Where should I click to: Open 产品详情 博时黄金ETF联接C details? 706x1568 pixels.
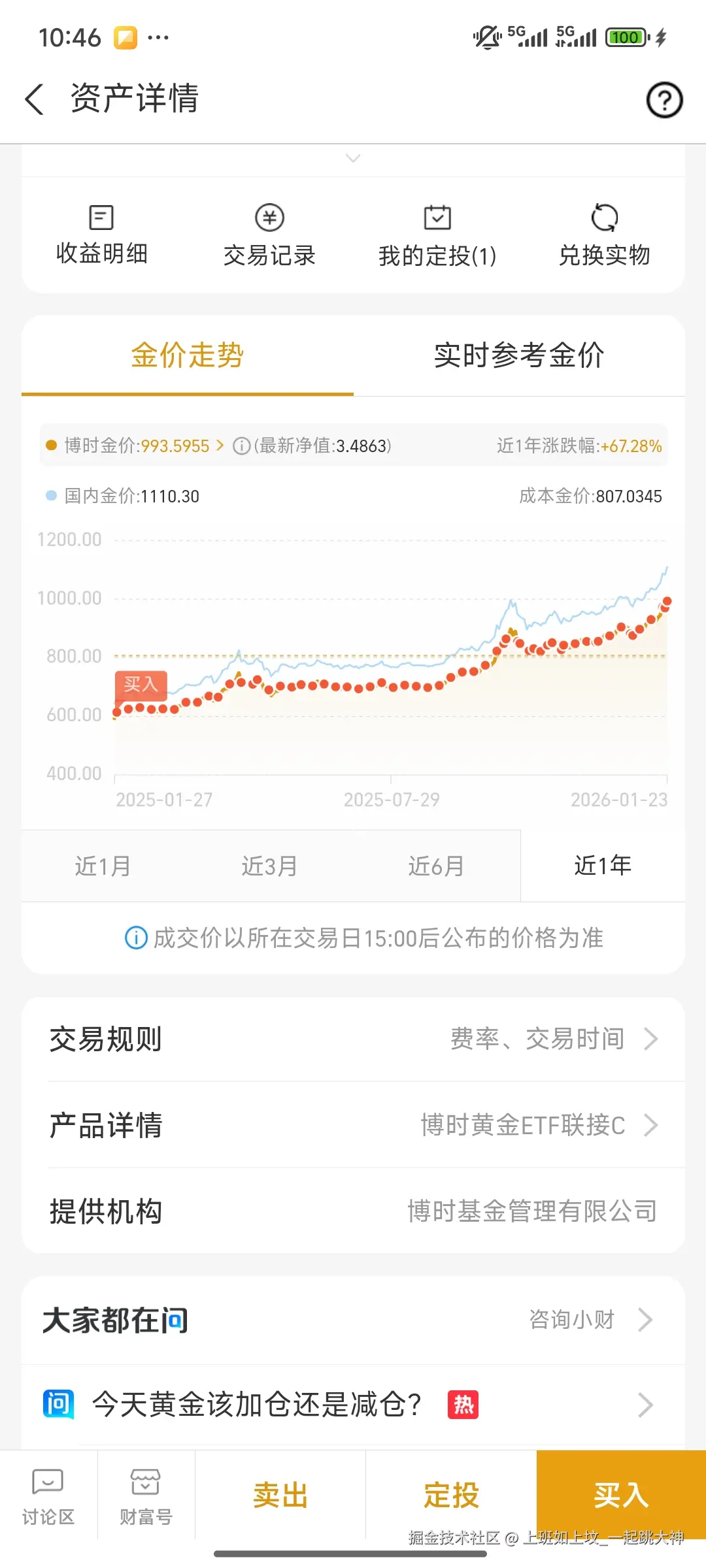pos(353,1125)
